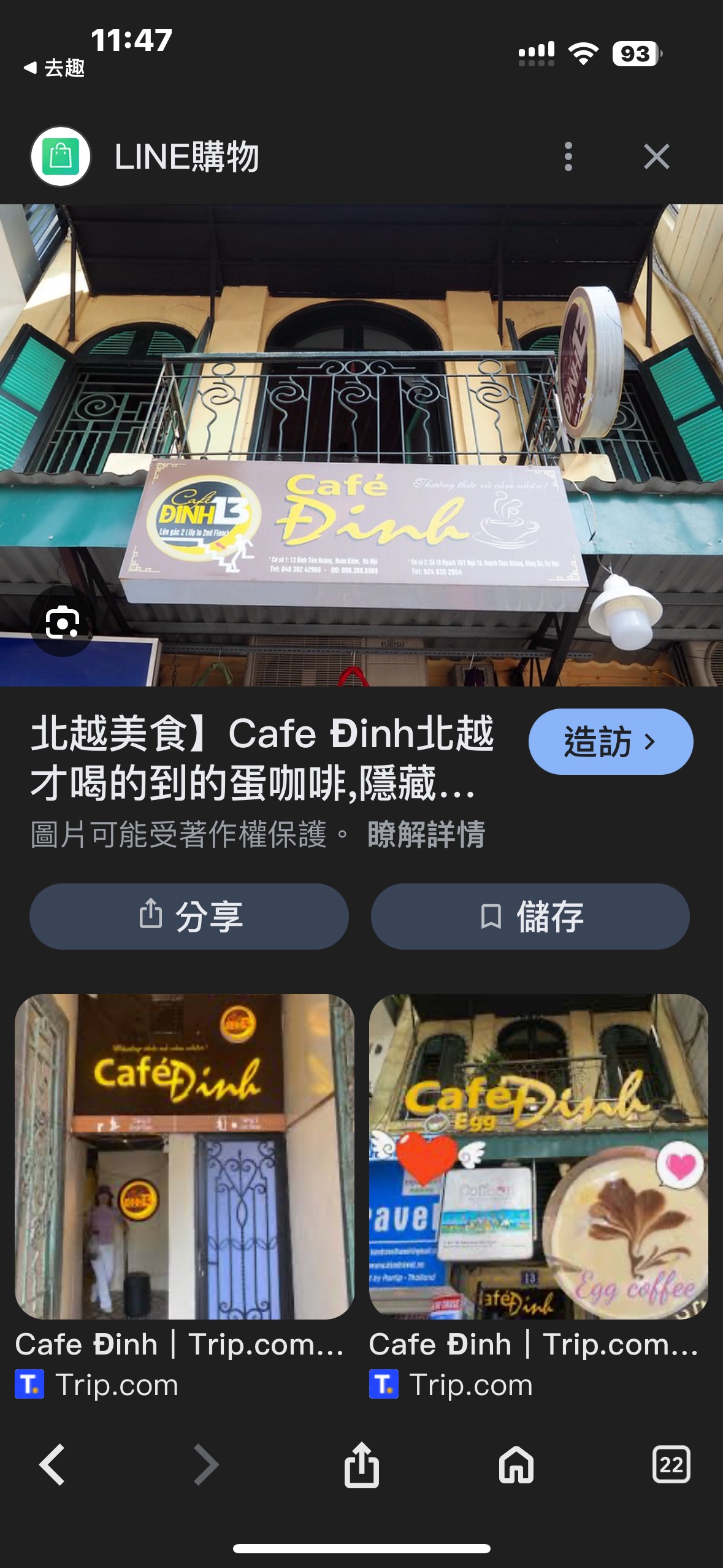Open the three-dot overflow menu in the header
This screenshot has height=1568, width=723.
[569, 156]
